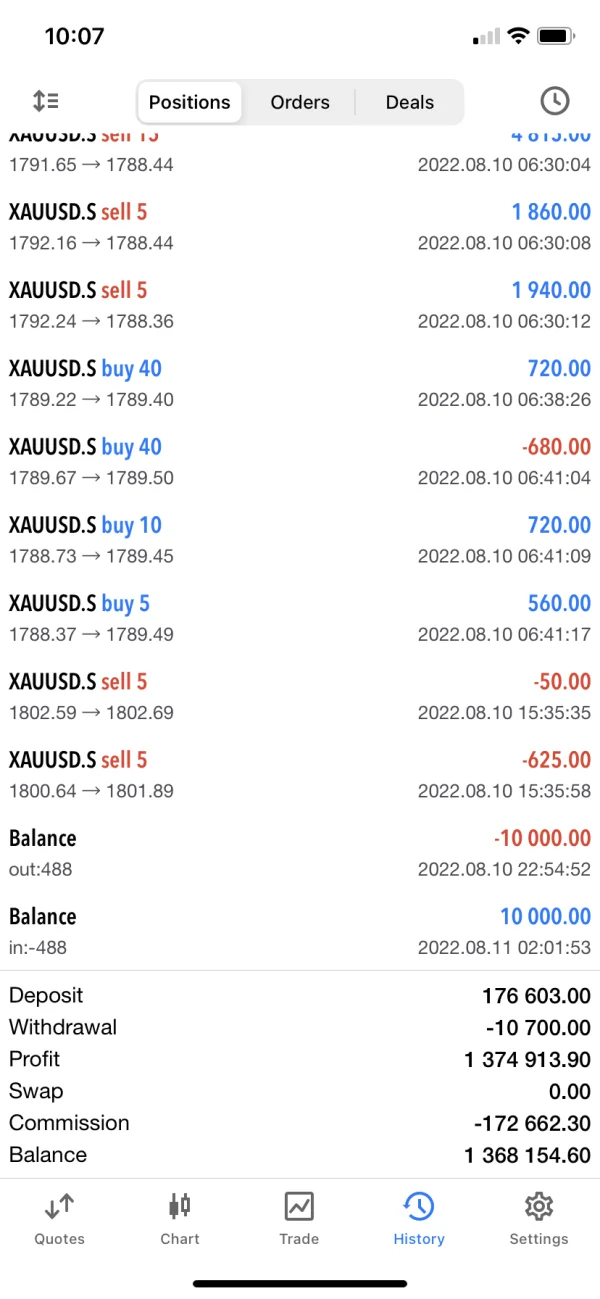Open the sell 5 position with 1 940.00 profit
Image resolution: width=600 pixels, height=1299 pixels.
pos(300,305)
